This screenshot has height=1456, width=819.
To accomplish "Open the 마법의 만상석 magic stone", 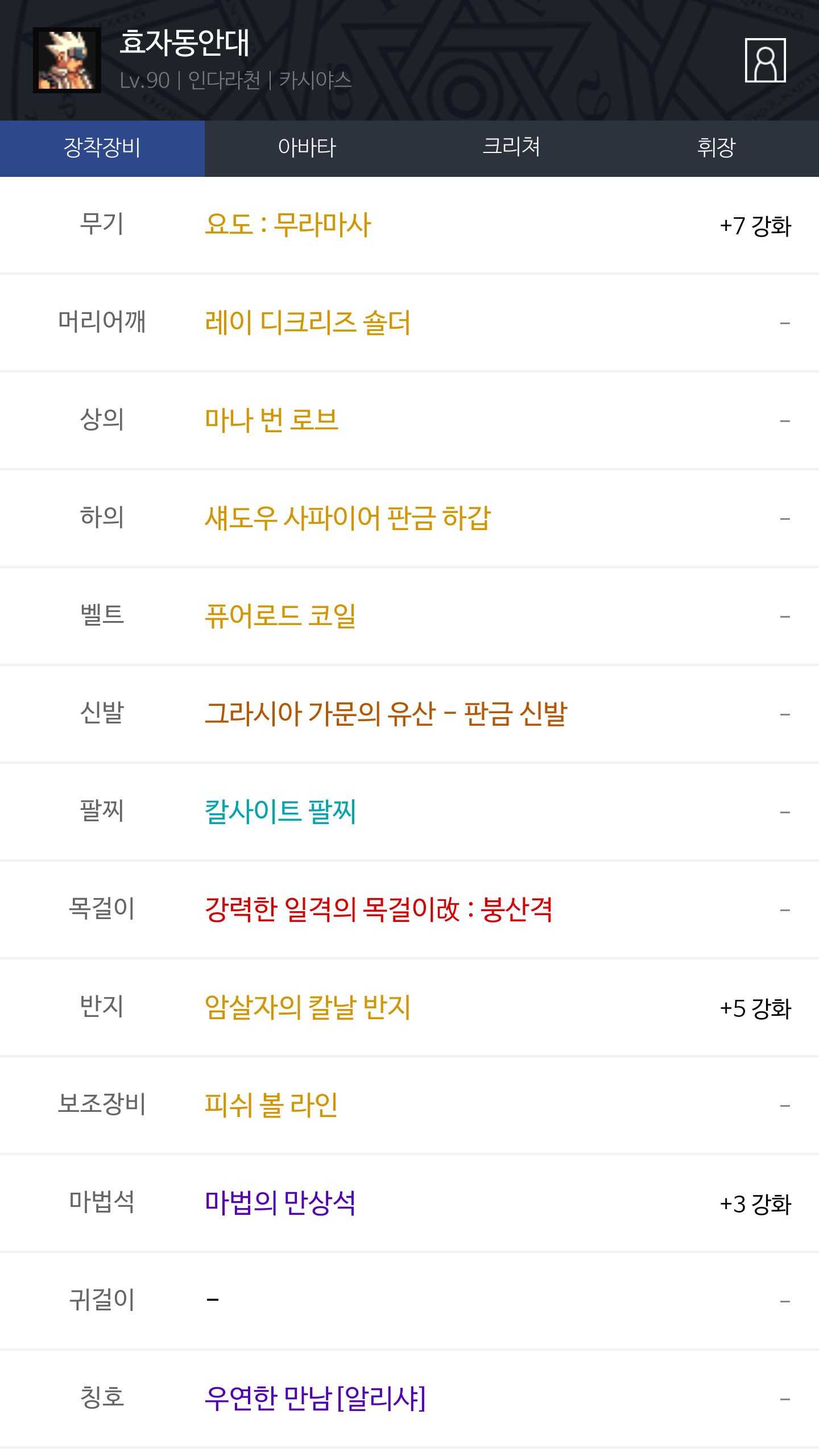I will coord(280,1203).
